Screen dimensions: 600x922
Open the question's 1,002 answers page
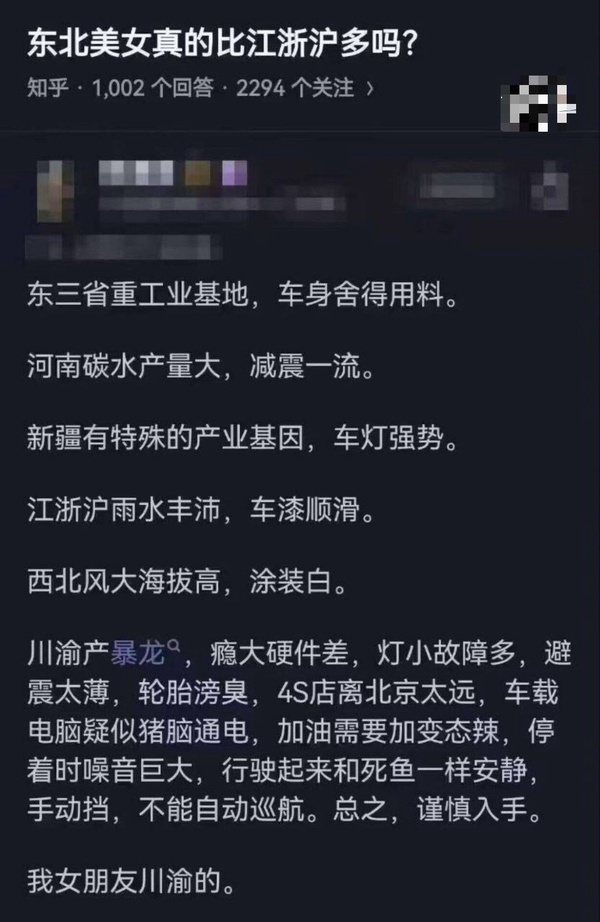(152, 88)
